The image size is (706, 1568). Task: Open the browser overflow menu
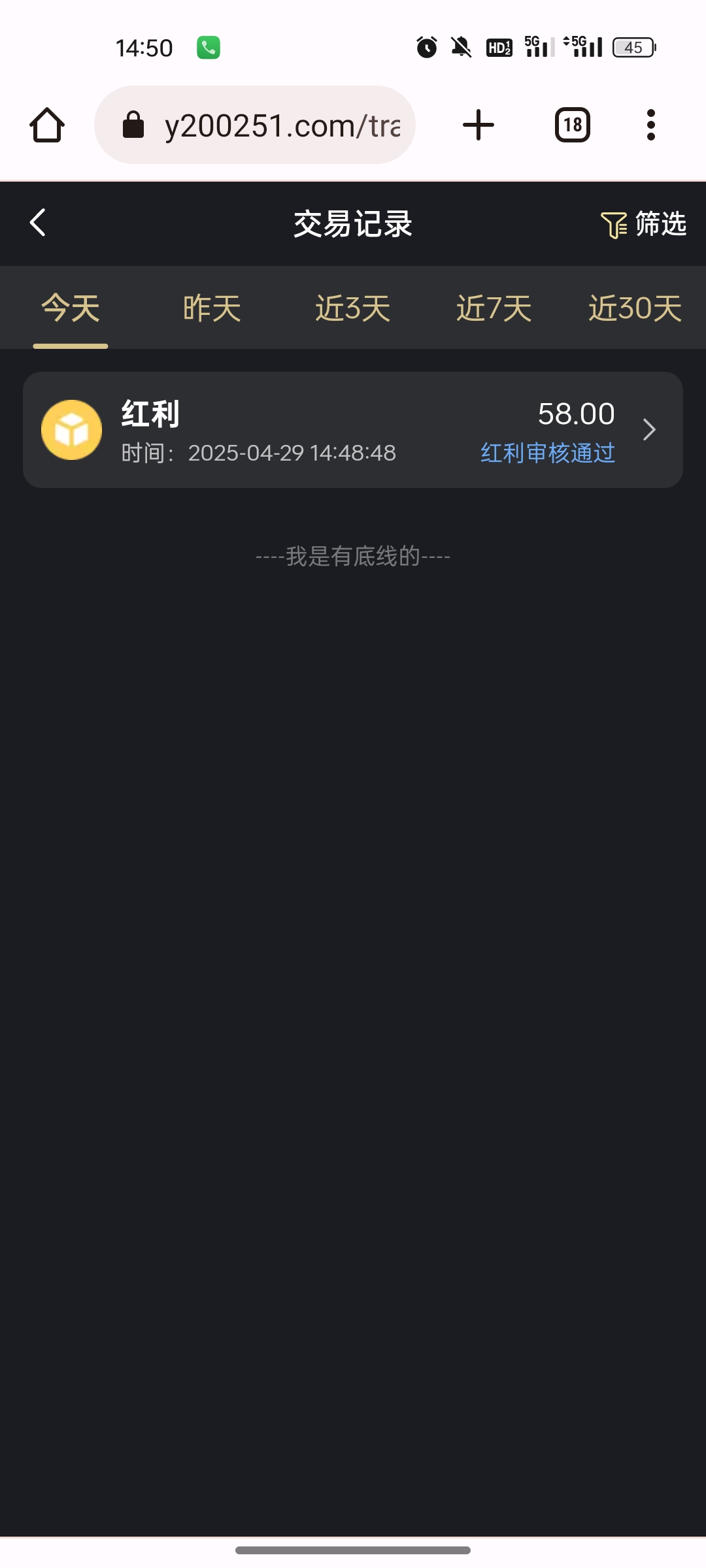(650, 125)
